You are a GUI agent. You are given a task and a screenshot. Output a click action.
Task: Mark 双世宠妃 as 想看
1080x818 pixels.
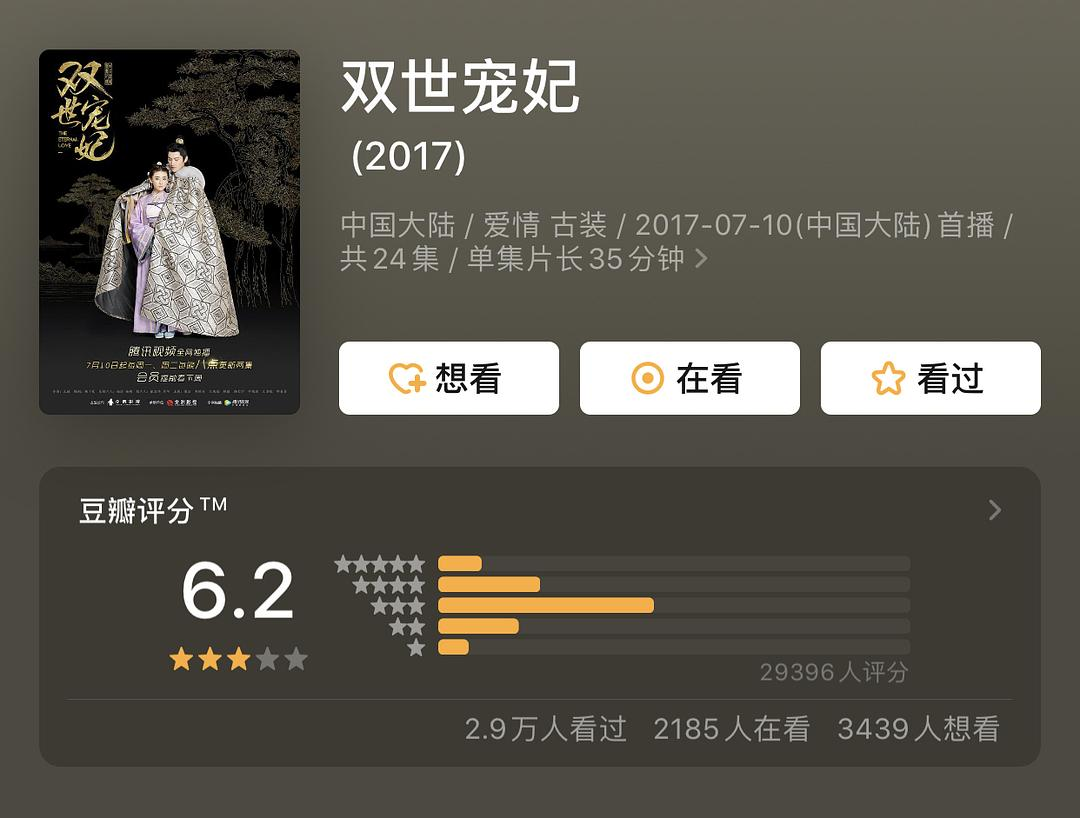(448, 378)
